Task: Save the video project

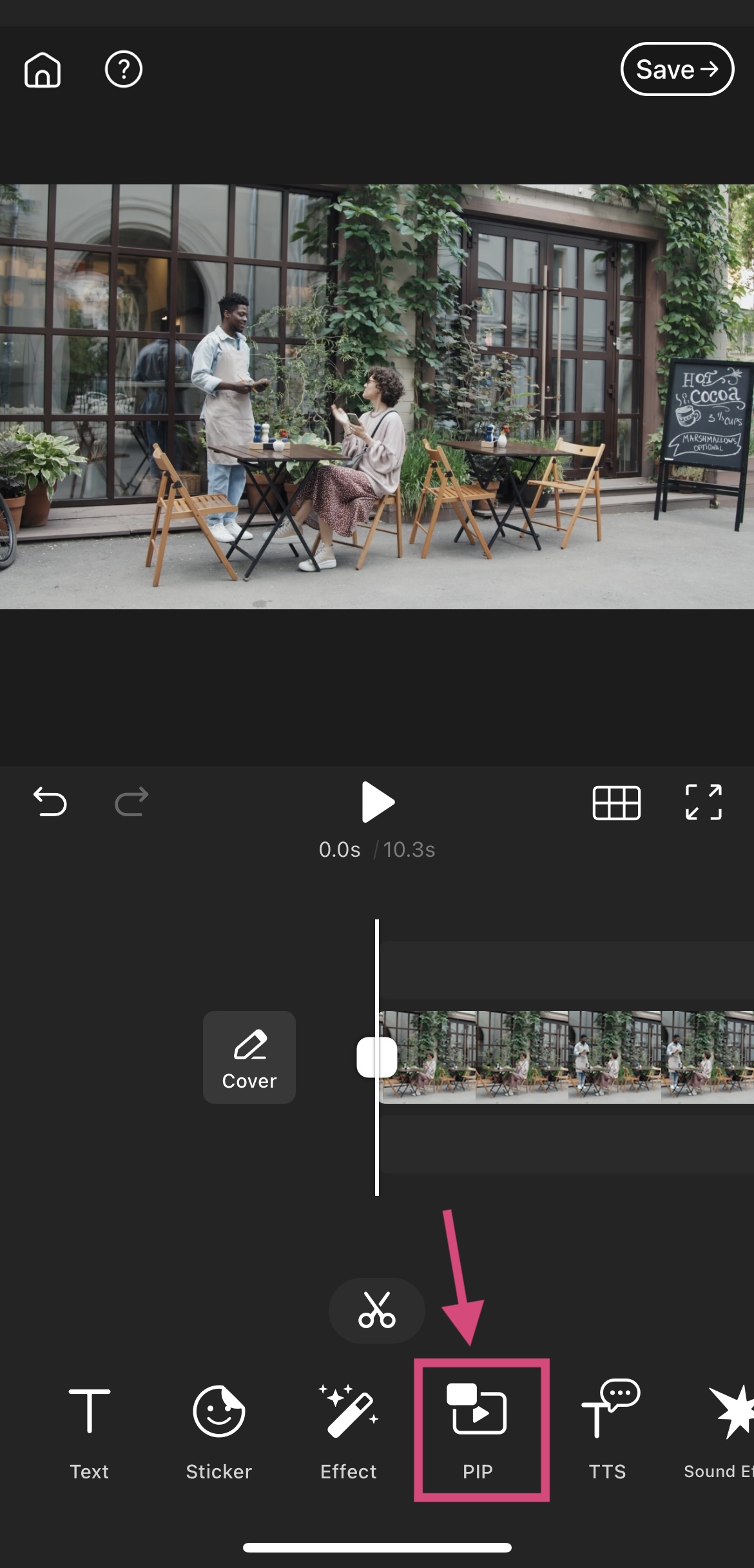Action: 677,69
